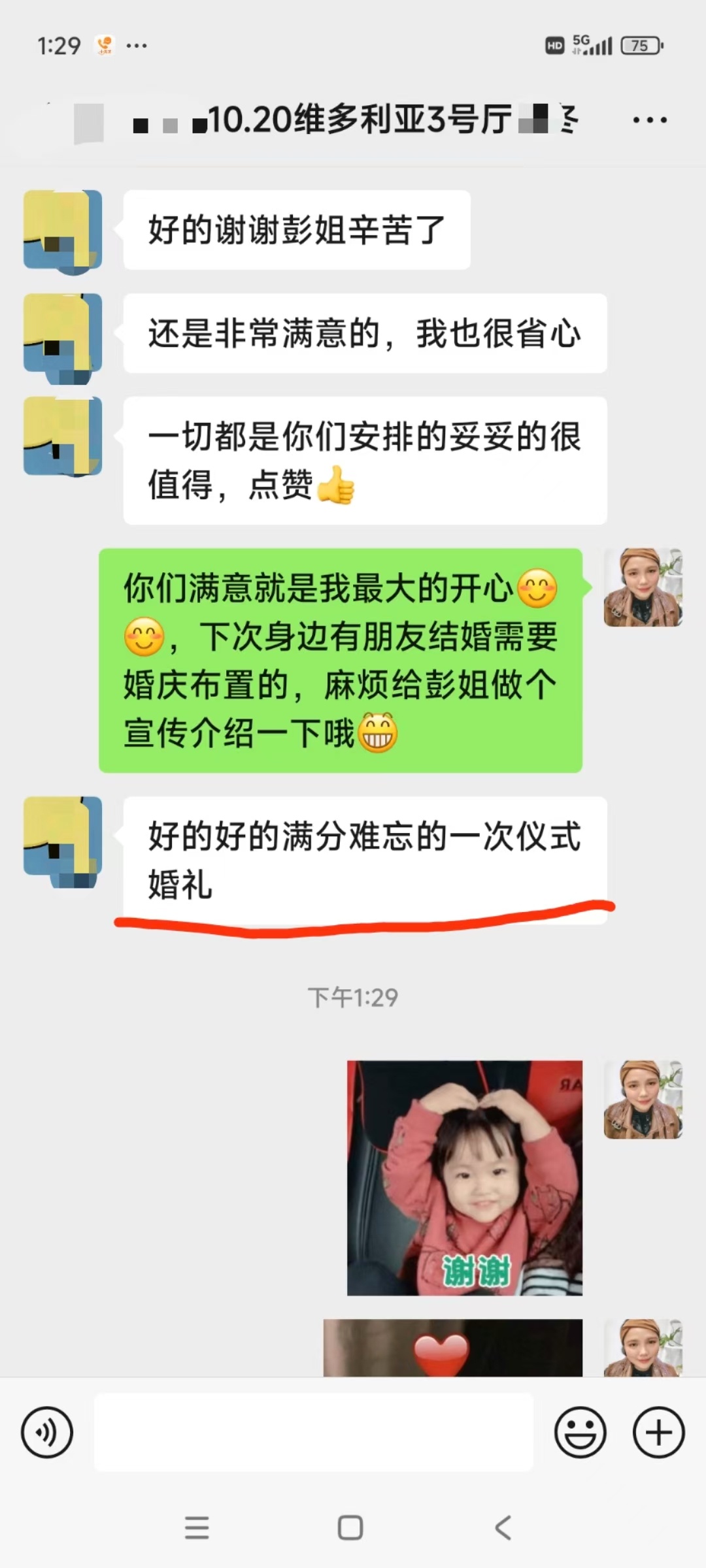This screenshot has height=1568, width=706.
Task: Switch to voice message input
Action: (x=47, y=1432)
